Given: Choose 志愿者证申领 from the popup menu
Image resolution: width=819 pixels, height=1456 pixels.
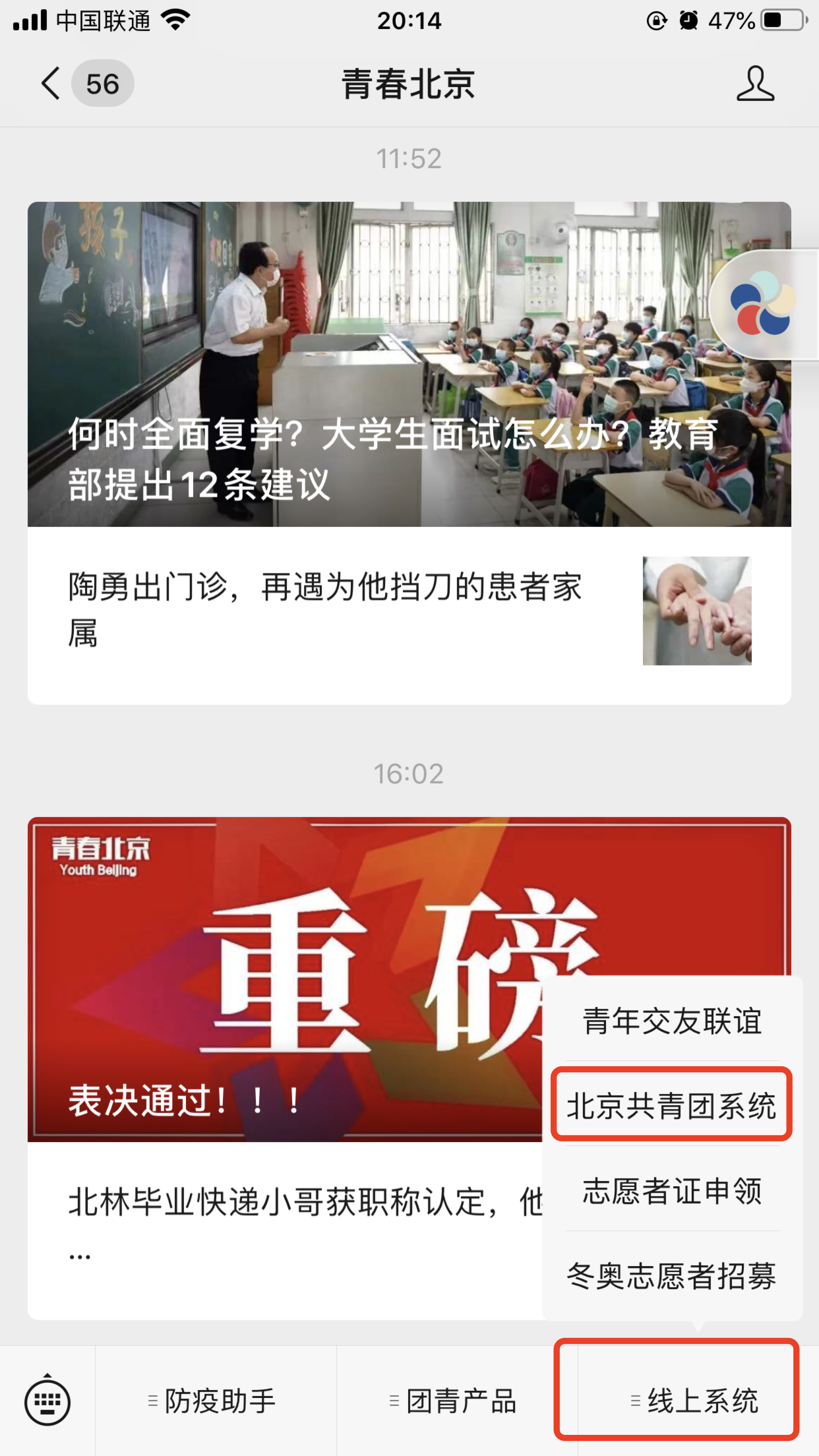Looking at the screenshot, I should (672, 1191).
